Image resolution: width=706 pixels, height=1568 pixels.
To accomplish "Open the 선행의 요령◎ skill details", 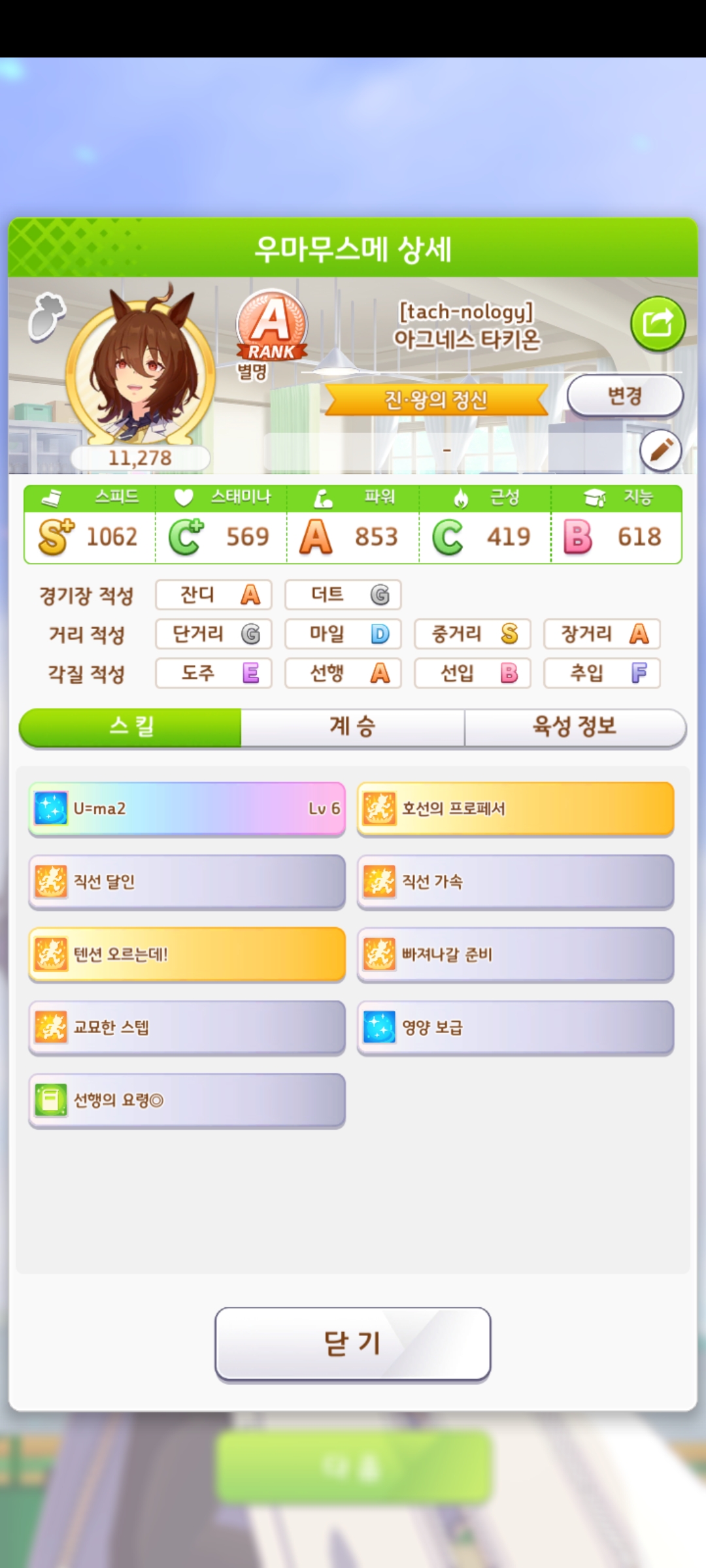I will (x=187, y=1101).
